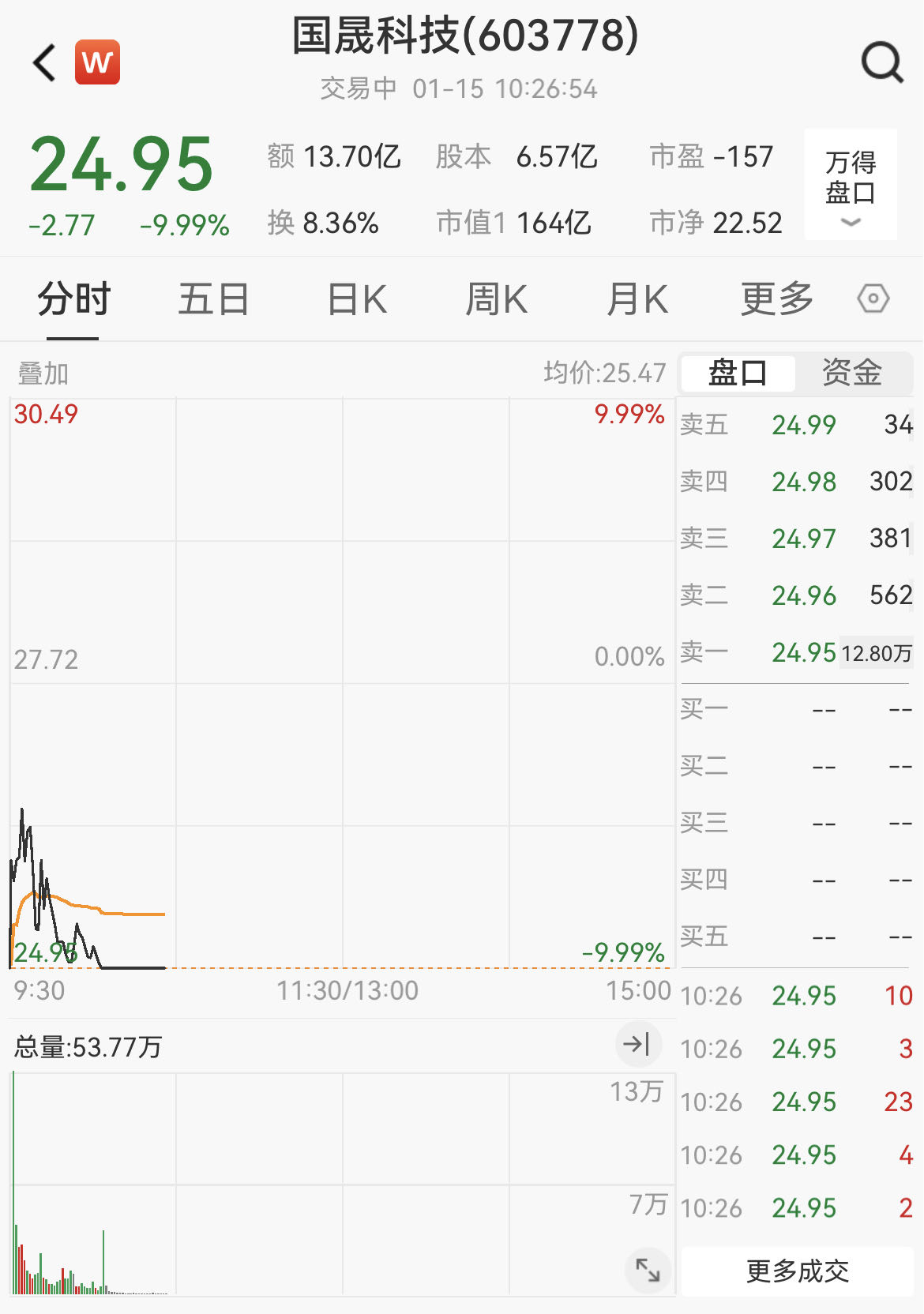
Task: Switch to the 五日 chart tab
Action: point(213,300)
